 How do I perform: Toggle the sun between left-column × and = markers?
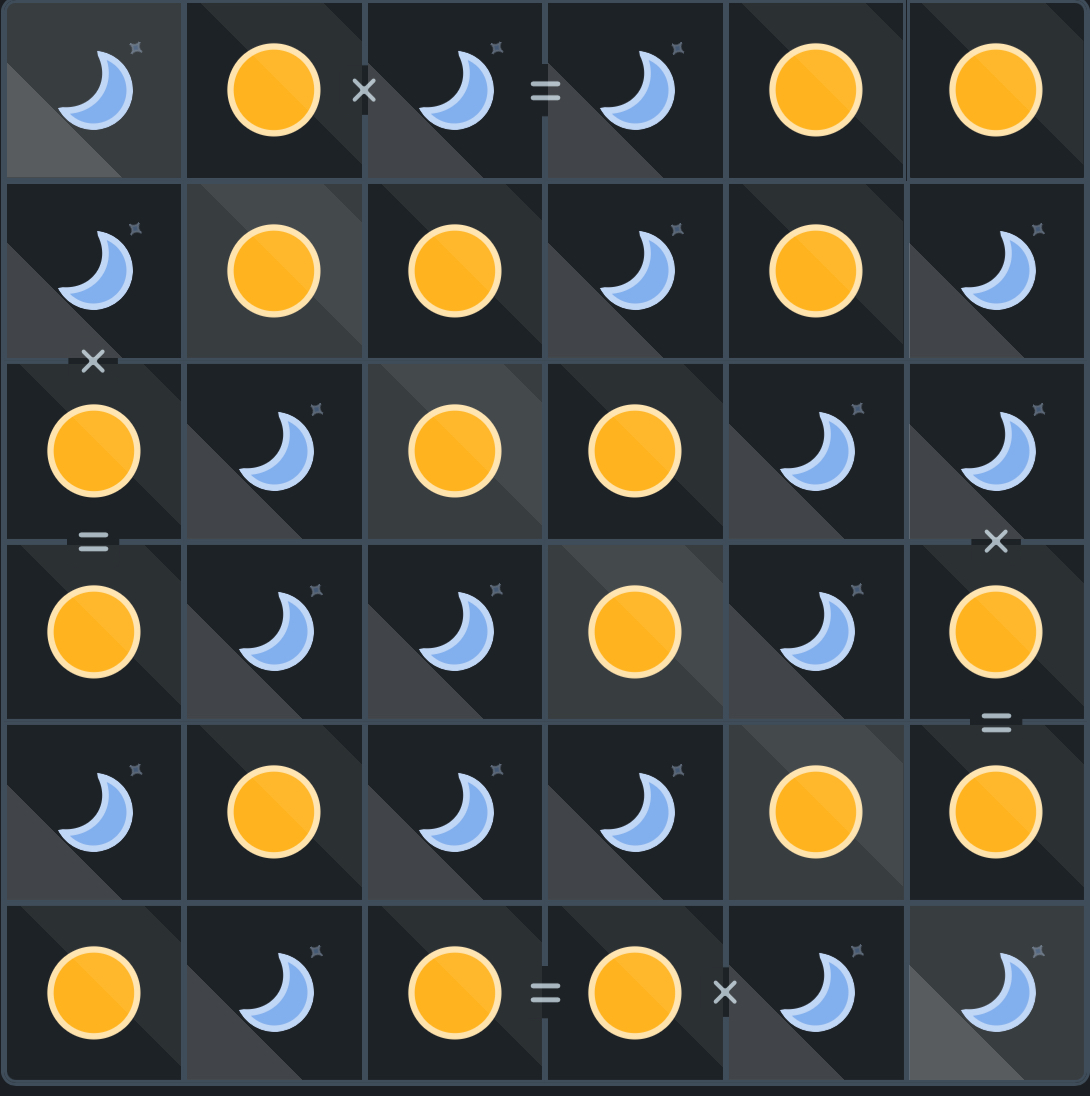94,451
